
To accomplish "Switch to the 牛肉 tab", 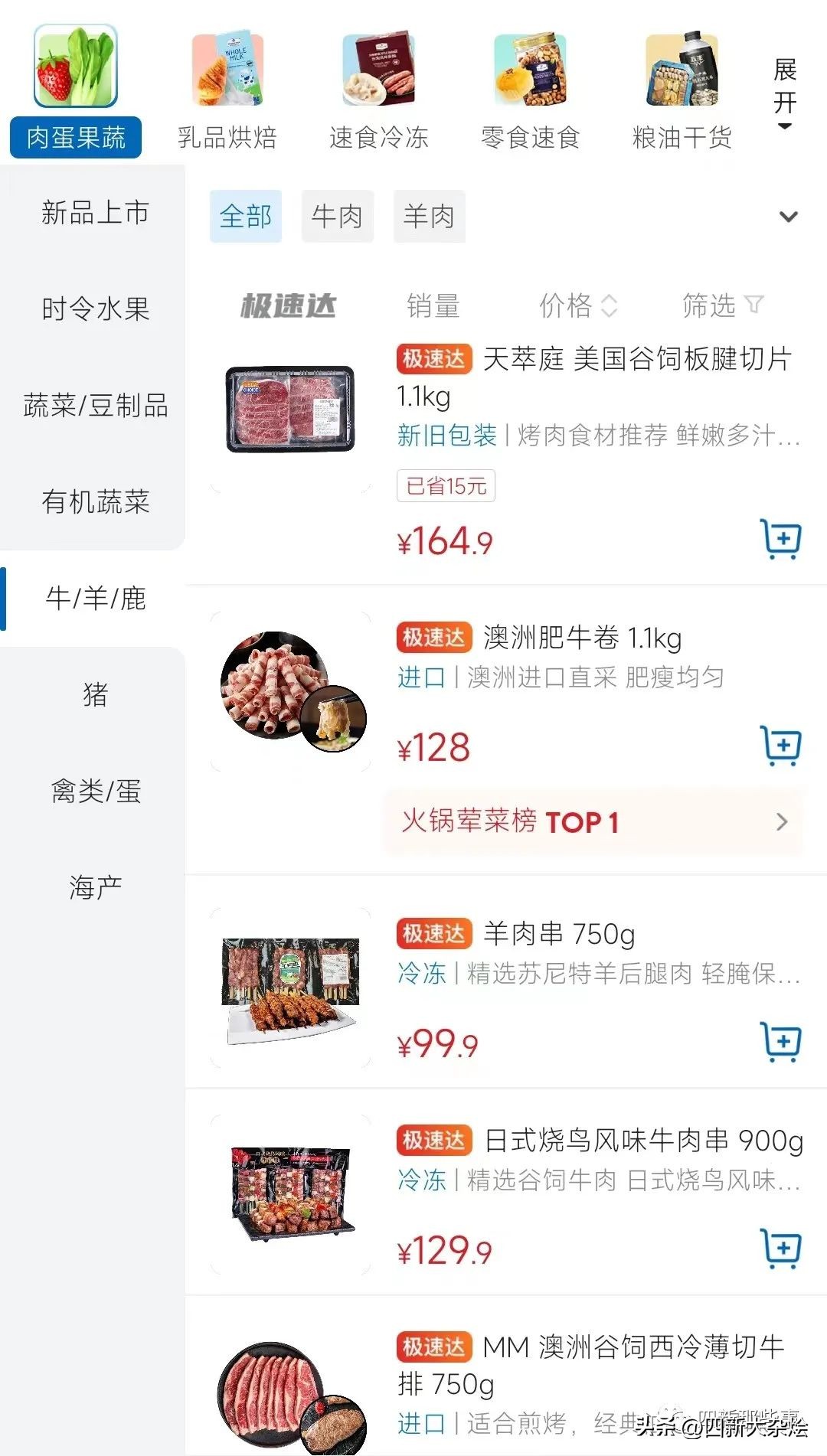I will pyautogui.click(x=337, y=217).
